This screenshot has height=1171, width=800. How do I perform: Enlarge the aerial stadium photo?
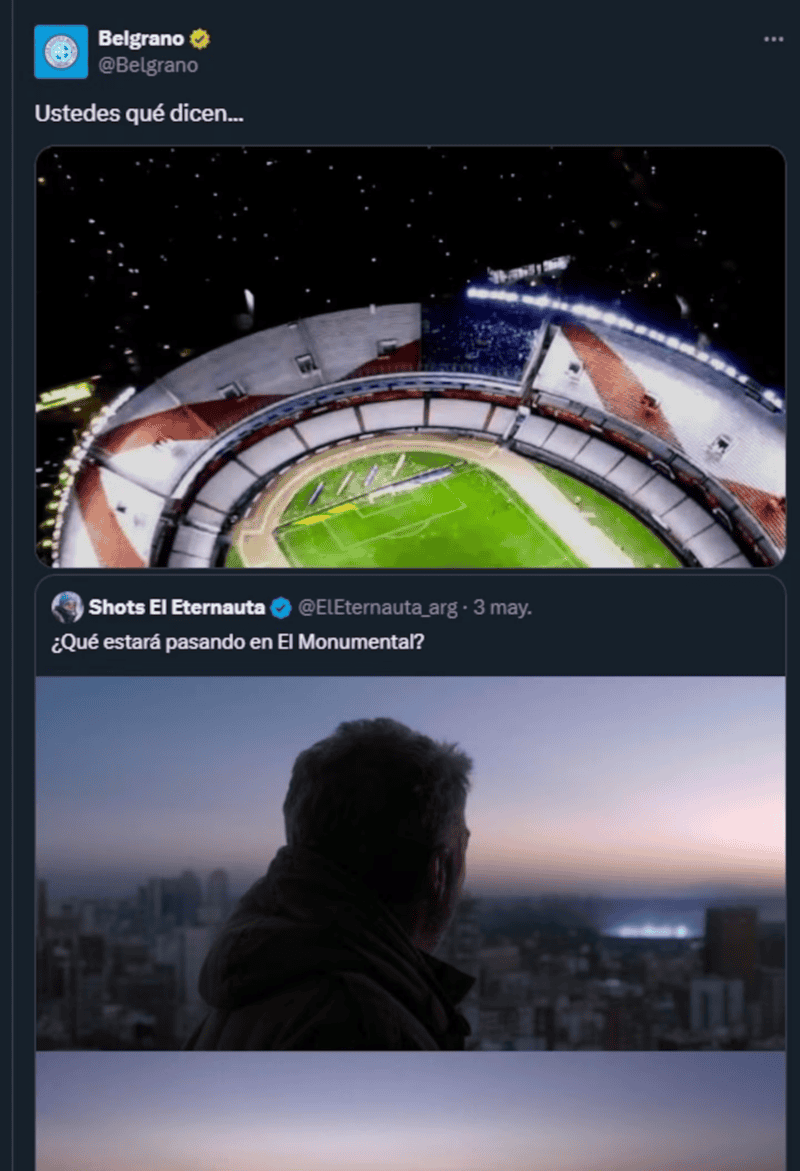410,357
